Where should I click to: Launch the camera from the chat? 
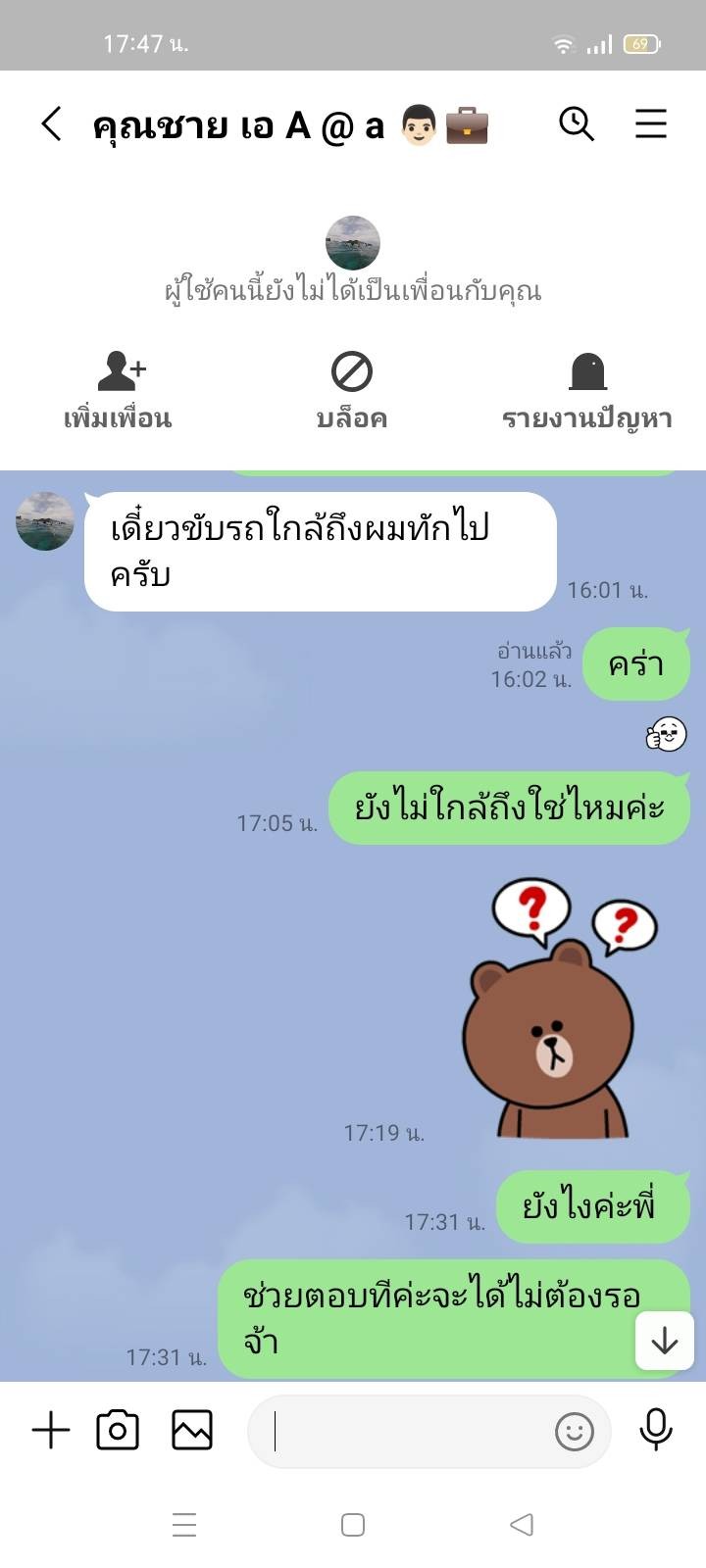pos(118,1431)
